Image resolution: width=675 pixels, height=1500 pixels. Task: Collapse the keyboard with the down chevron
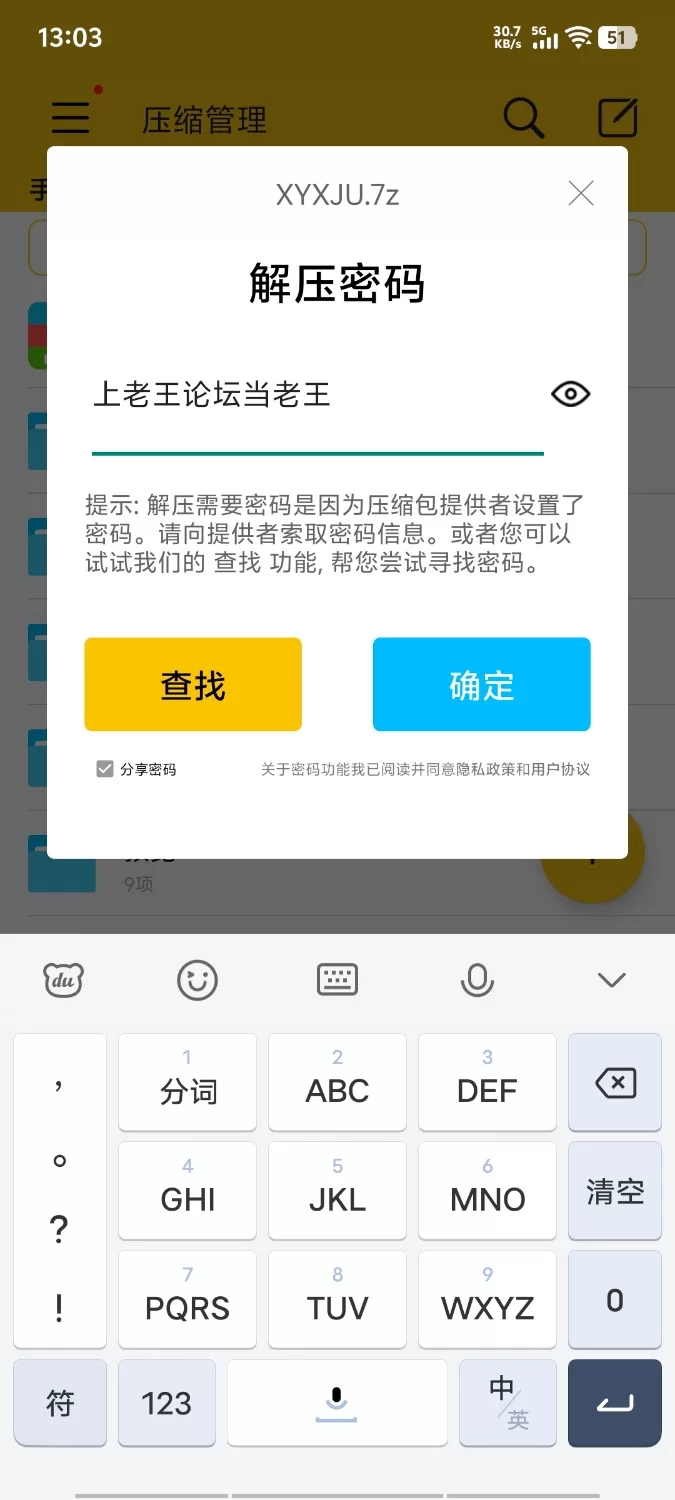[x=611, y=980]
